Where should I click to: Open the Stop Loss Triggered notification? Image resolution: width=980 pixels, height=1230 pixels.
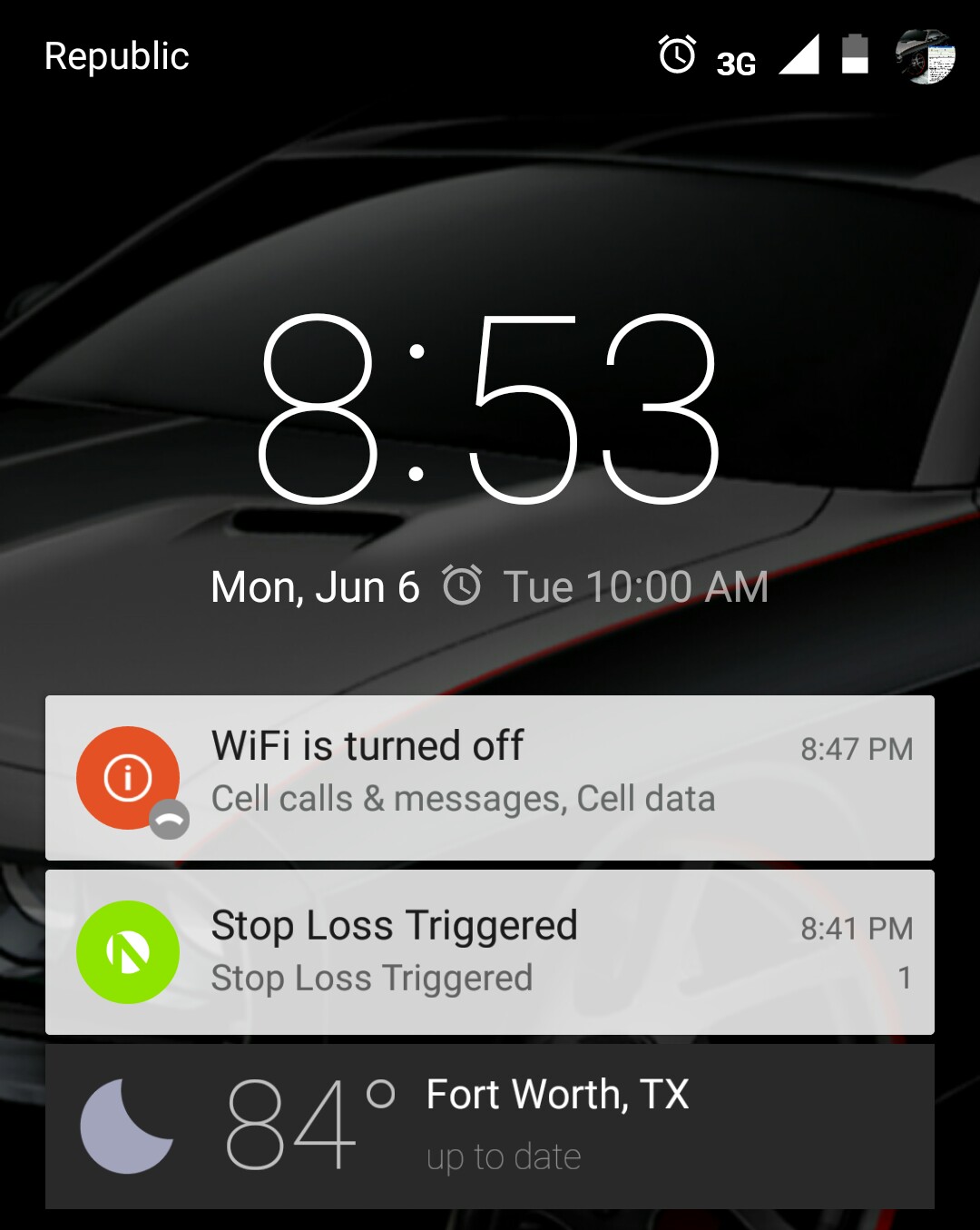pyautogui.click(x=490, y=951)
